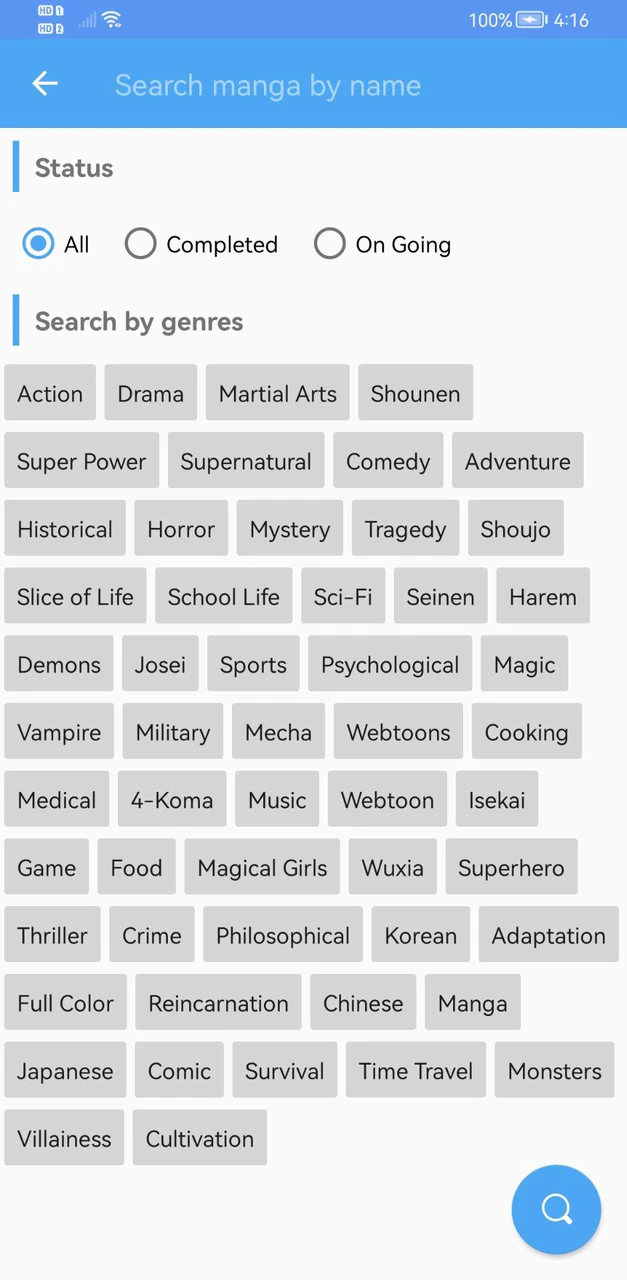627x1280 pixels.
Task: Choose the Reincarnation genre
Action: click(x=218, y=1003)
